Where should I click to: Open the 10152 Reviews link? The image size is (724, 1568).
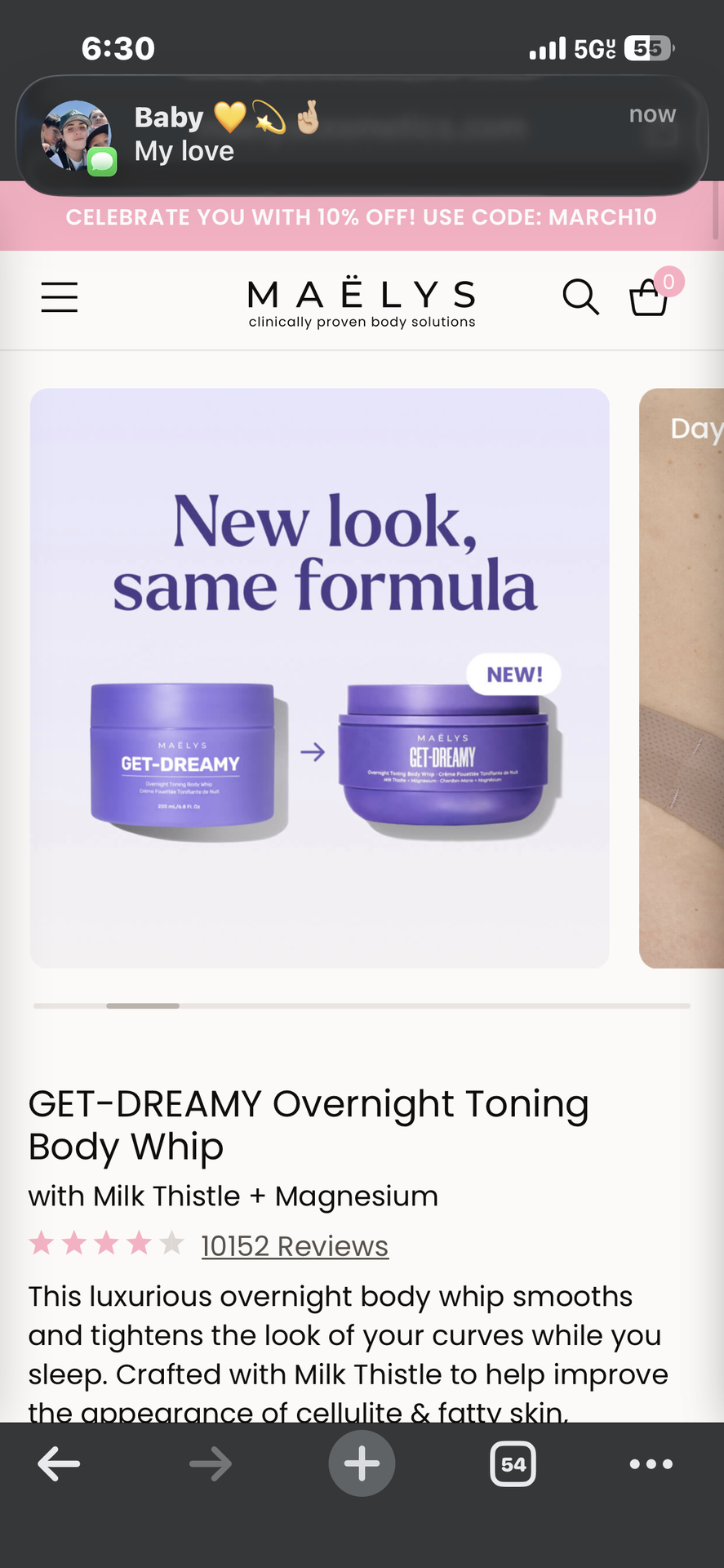point(295,1246)
